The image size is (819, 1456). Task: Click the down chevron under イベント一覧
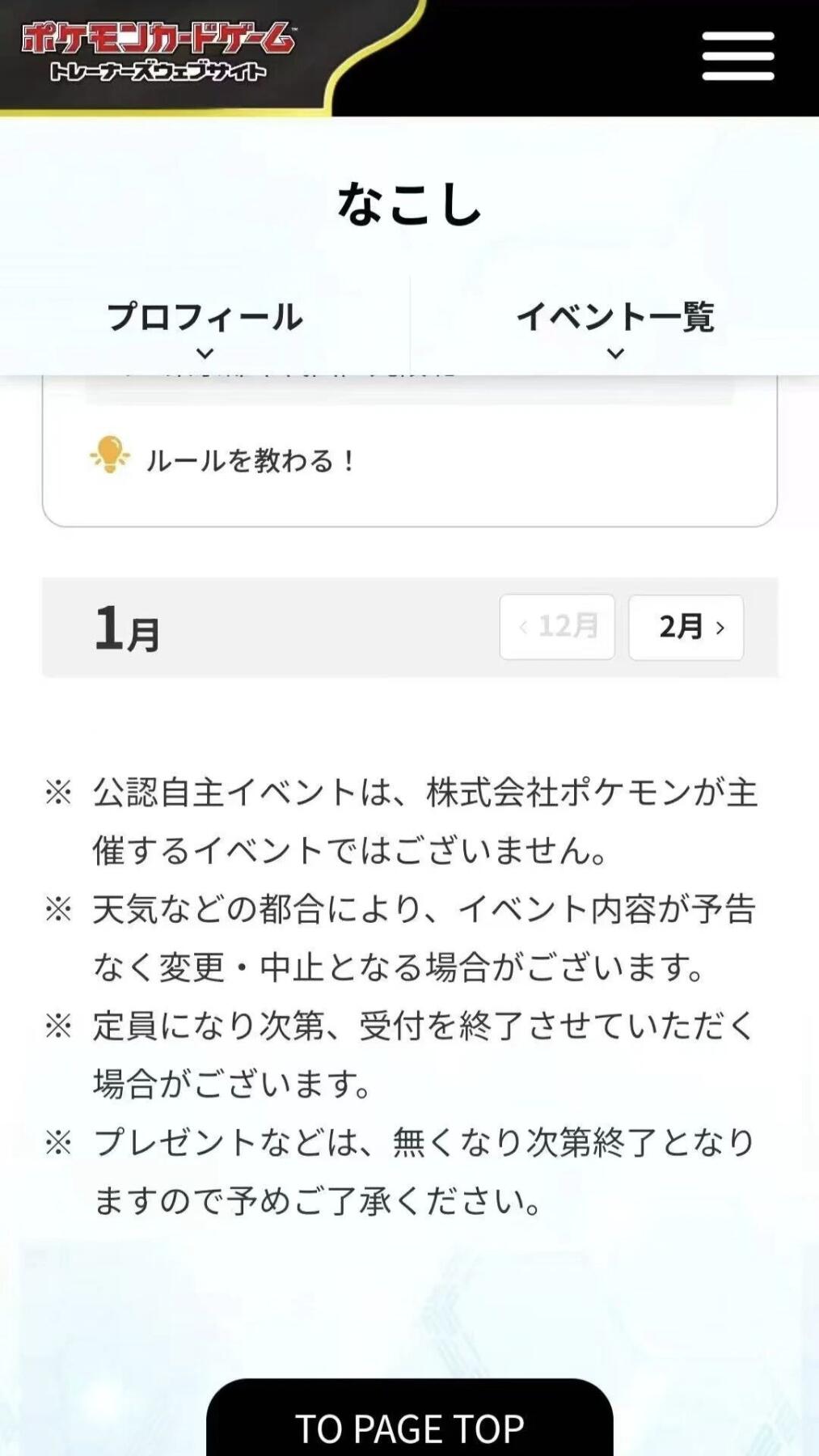click(616, 352)
